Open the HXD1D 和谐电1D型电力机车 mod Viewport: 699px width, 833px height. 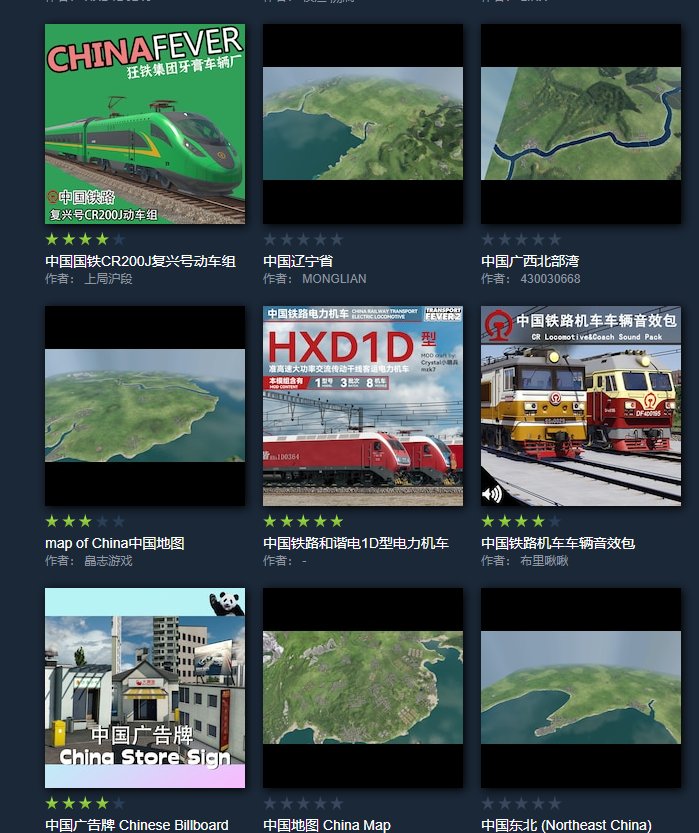click(362, 406)
